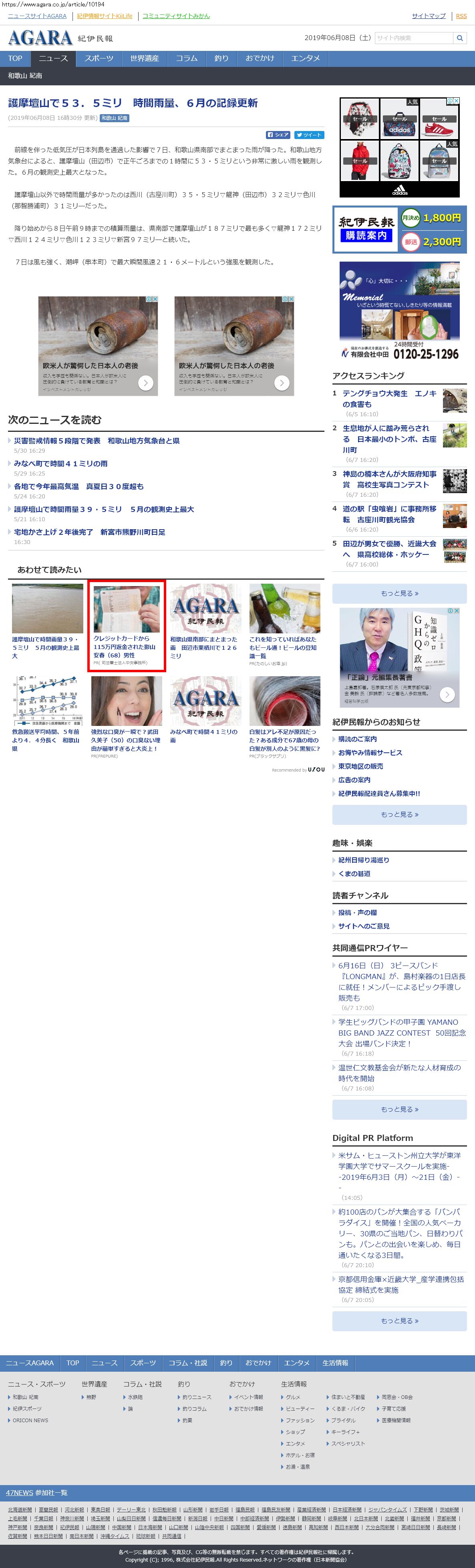
Task: Open 購読のご案内 notice link
Action: click(358, 739)
